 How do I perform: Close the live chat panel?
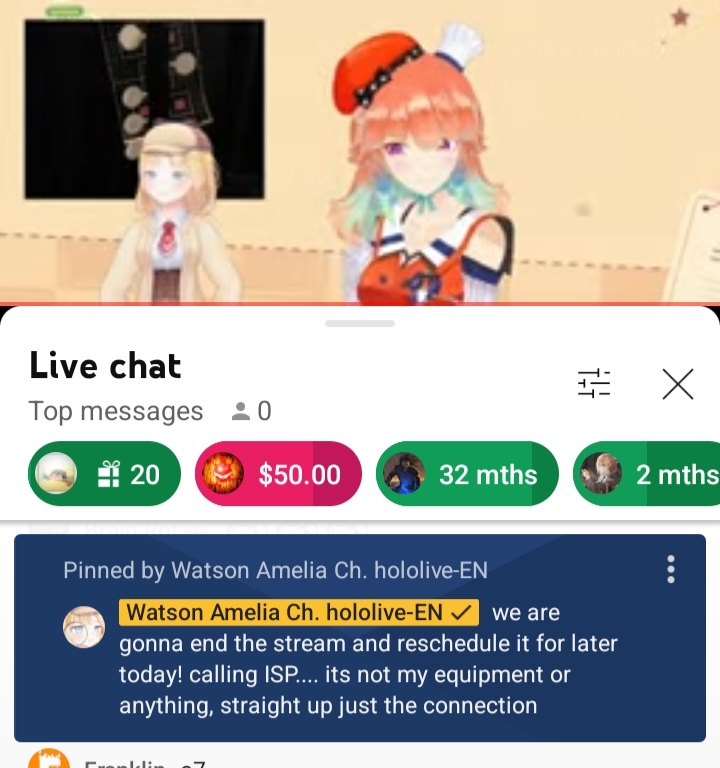[677, 383]
